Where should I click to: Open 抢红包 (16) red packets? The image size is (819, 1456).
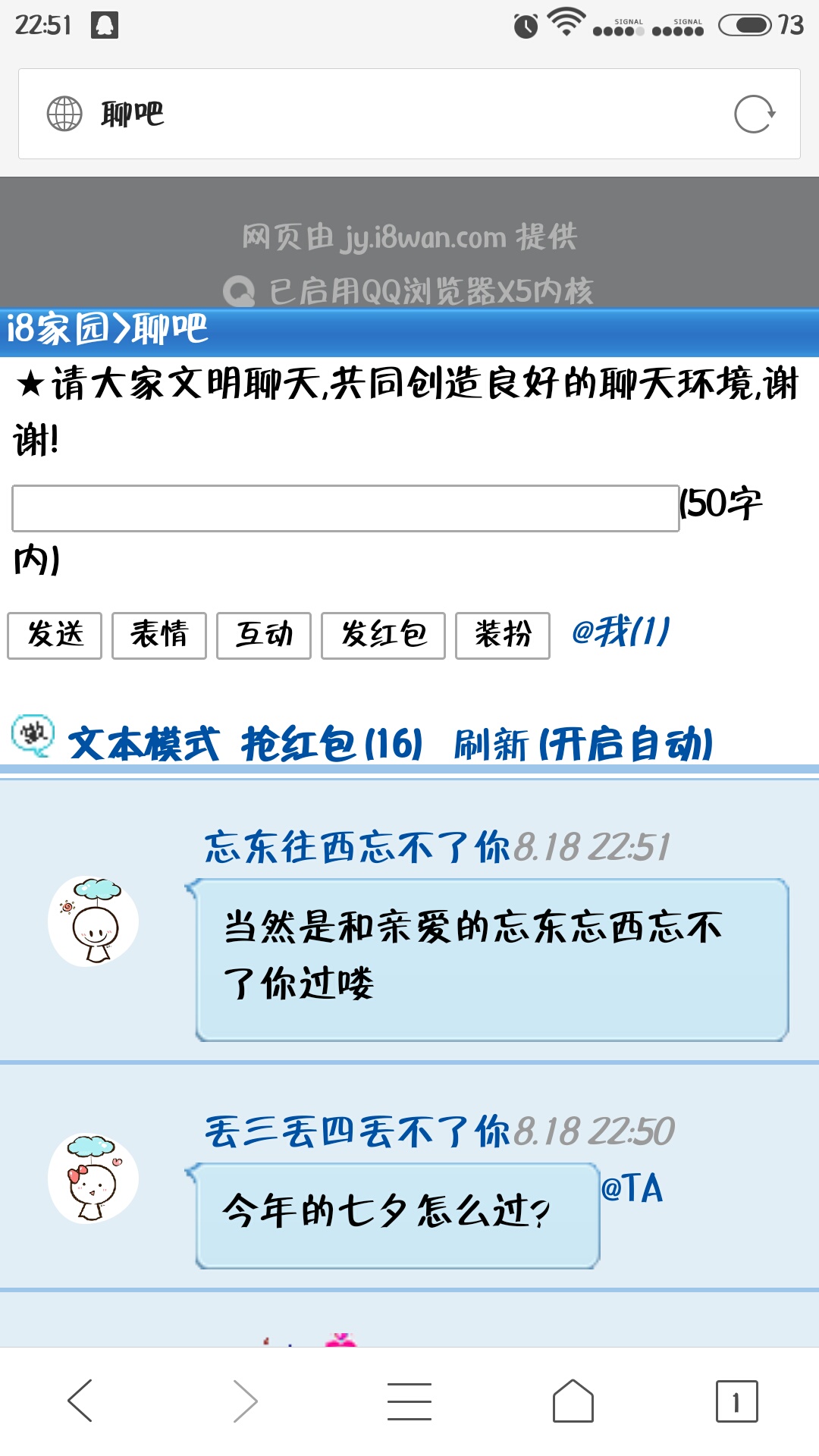pyautogui.click(x=332, y=744)
